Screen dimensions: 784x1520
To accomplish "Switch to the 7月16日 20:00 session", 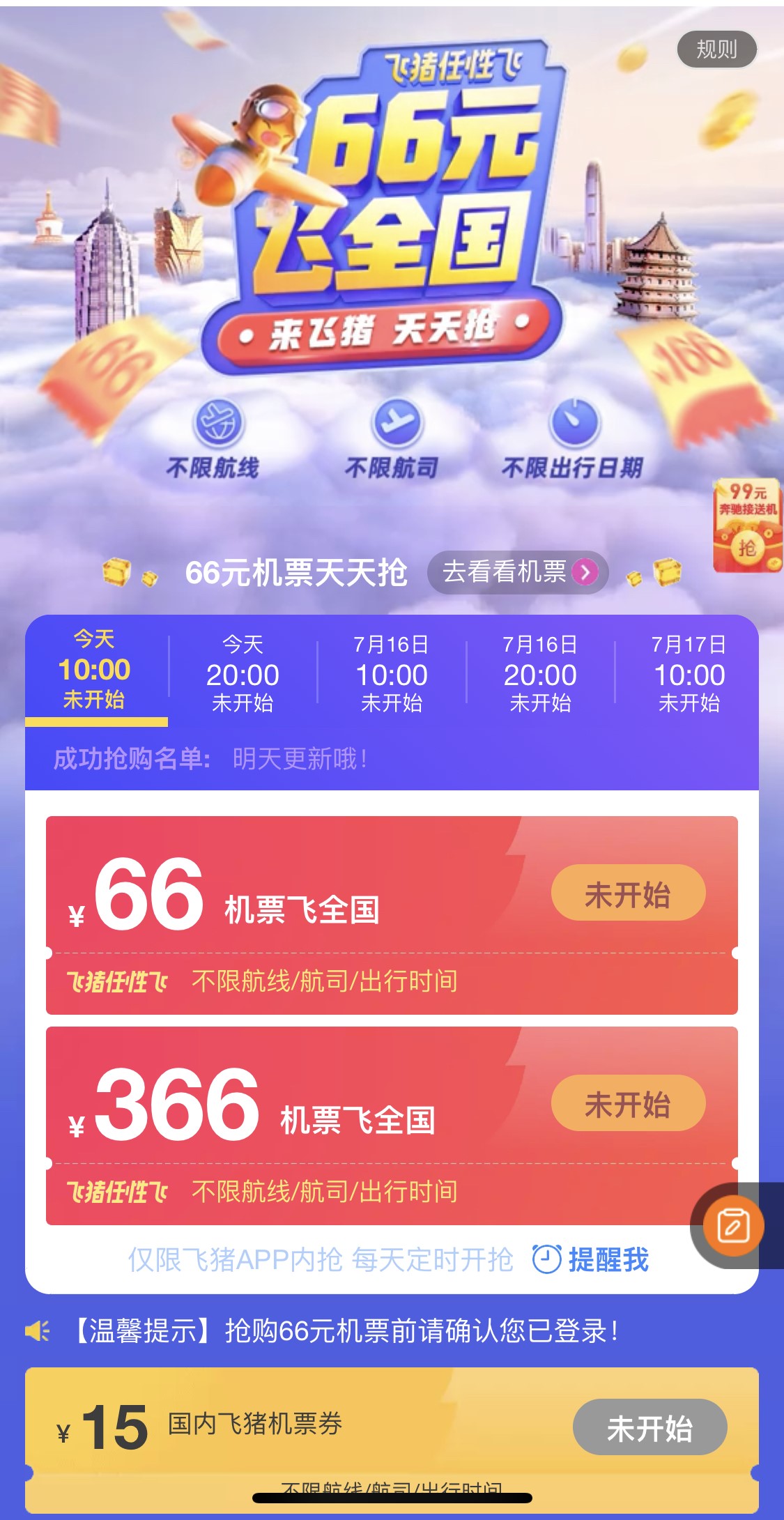I will pos(540,673).
